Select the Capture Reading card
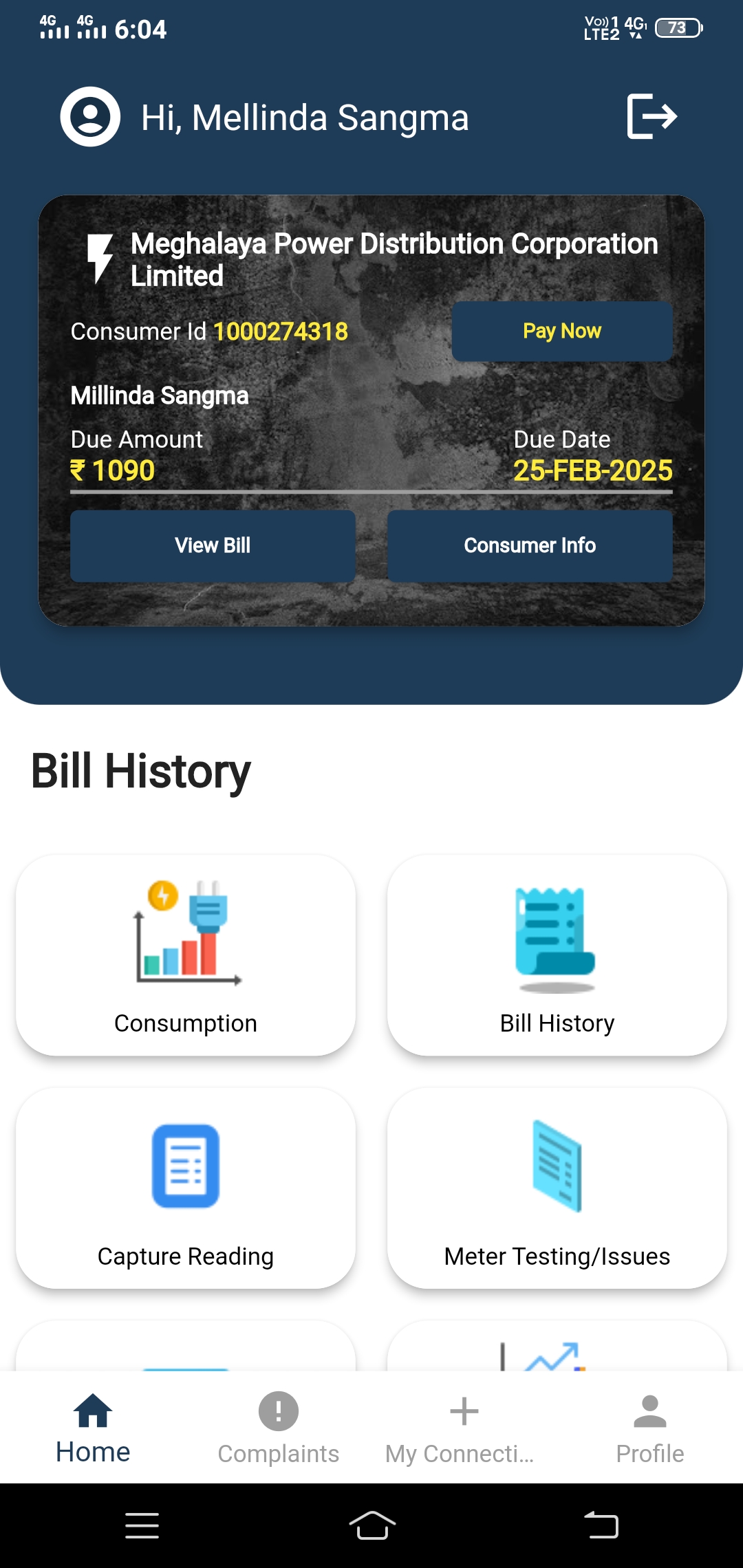Screen dimensions: 743x1568 (x=186, y=1188)
